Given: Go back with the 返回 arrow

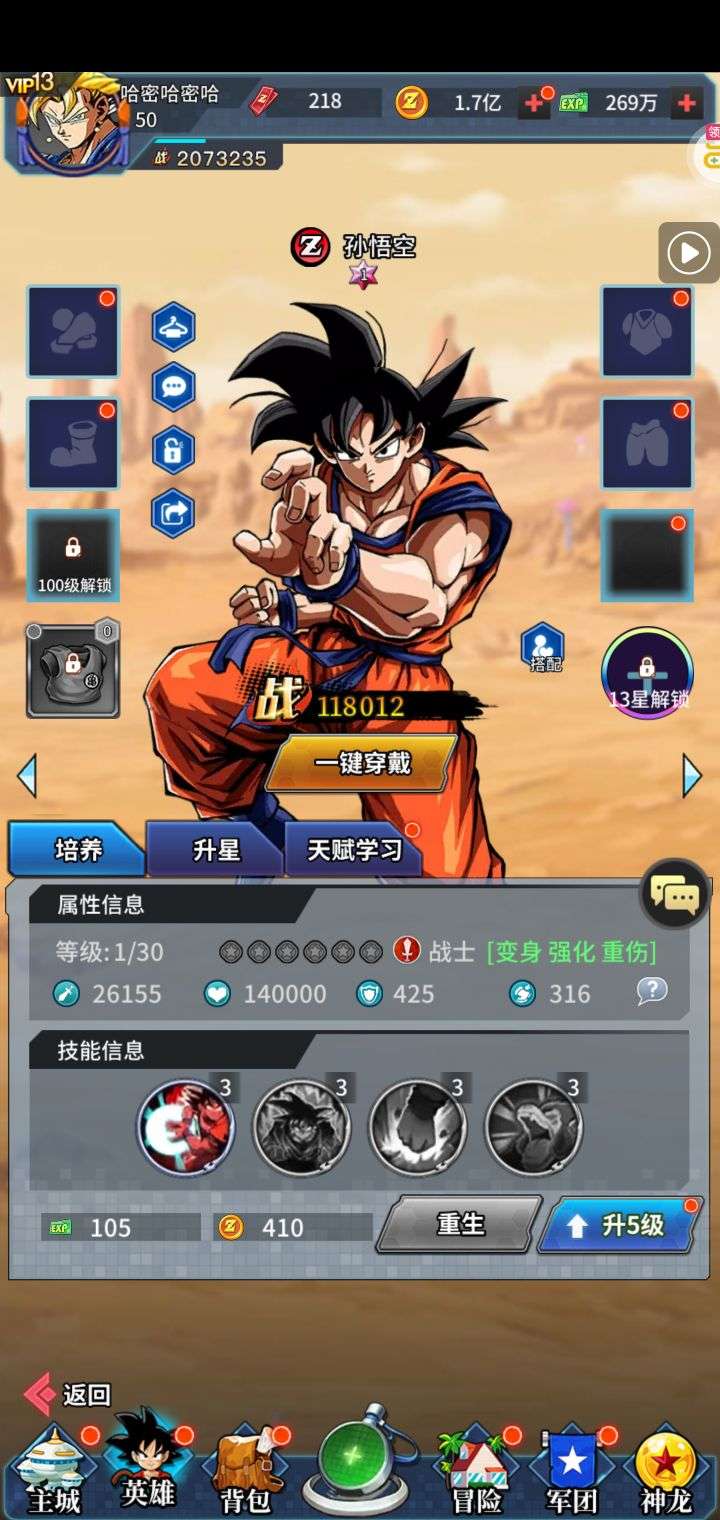Looking at the screenshot, I should click(x=66, y=1394).
